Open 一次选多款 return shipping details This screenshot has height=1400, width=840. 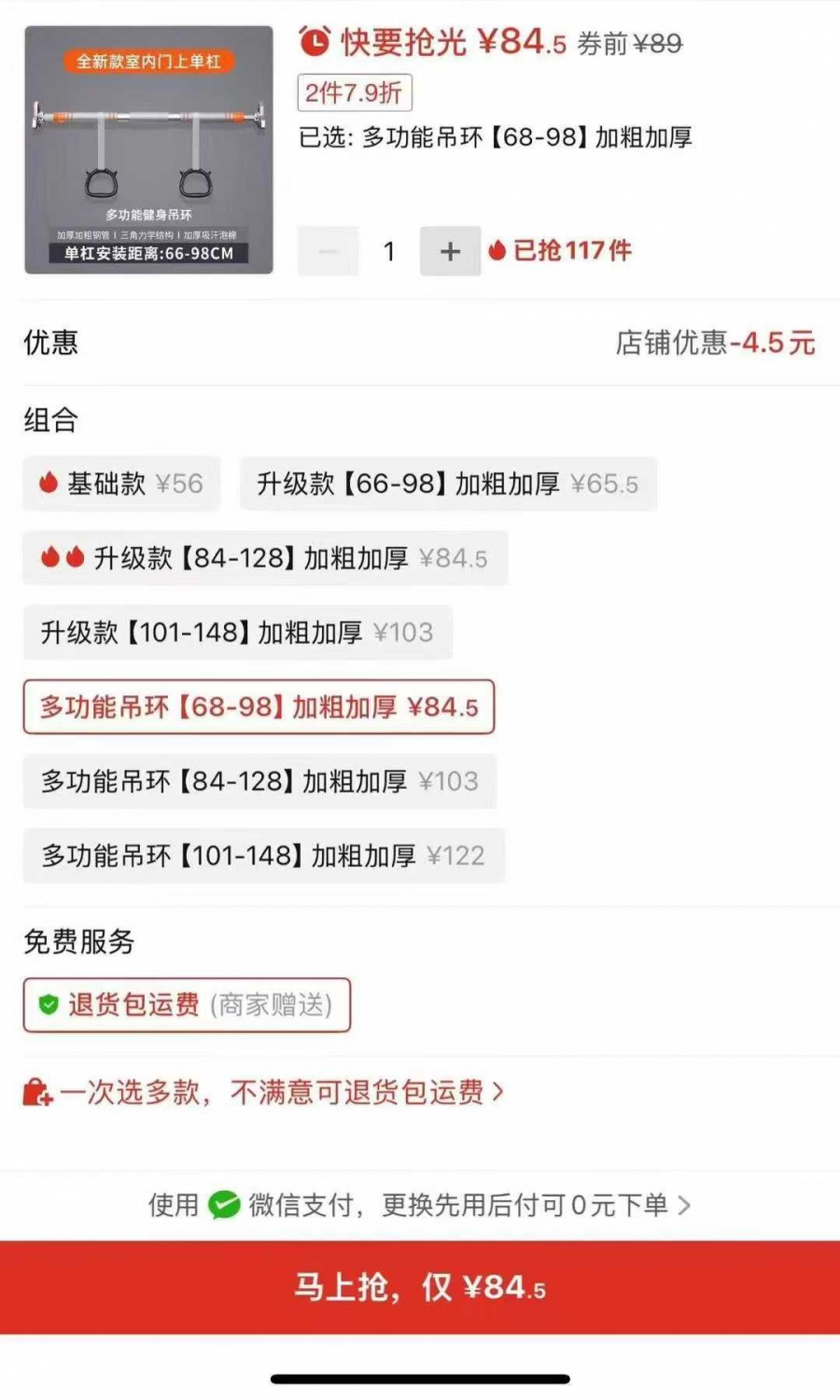coord(263,1092)
